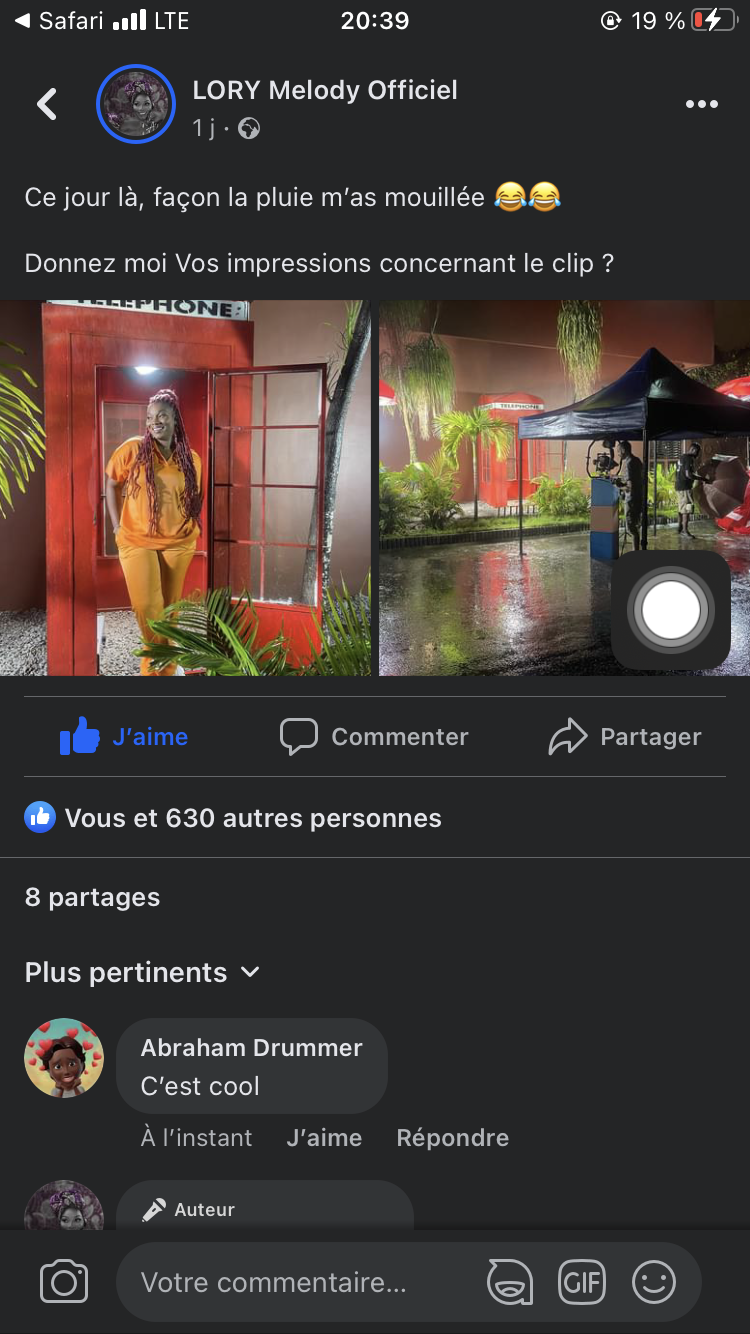See the 8 partages list

(92, 897)
